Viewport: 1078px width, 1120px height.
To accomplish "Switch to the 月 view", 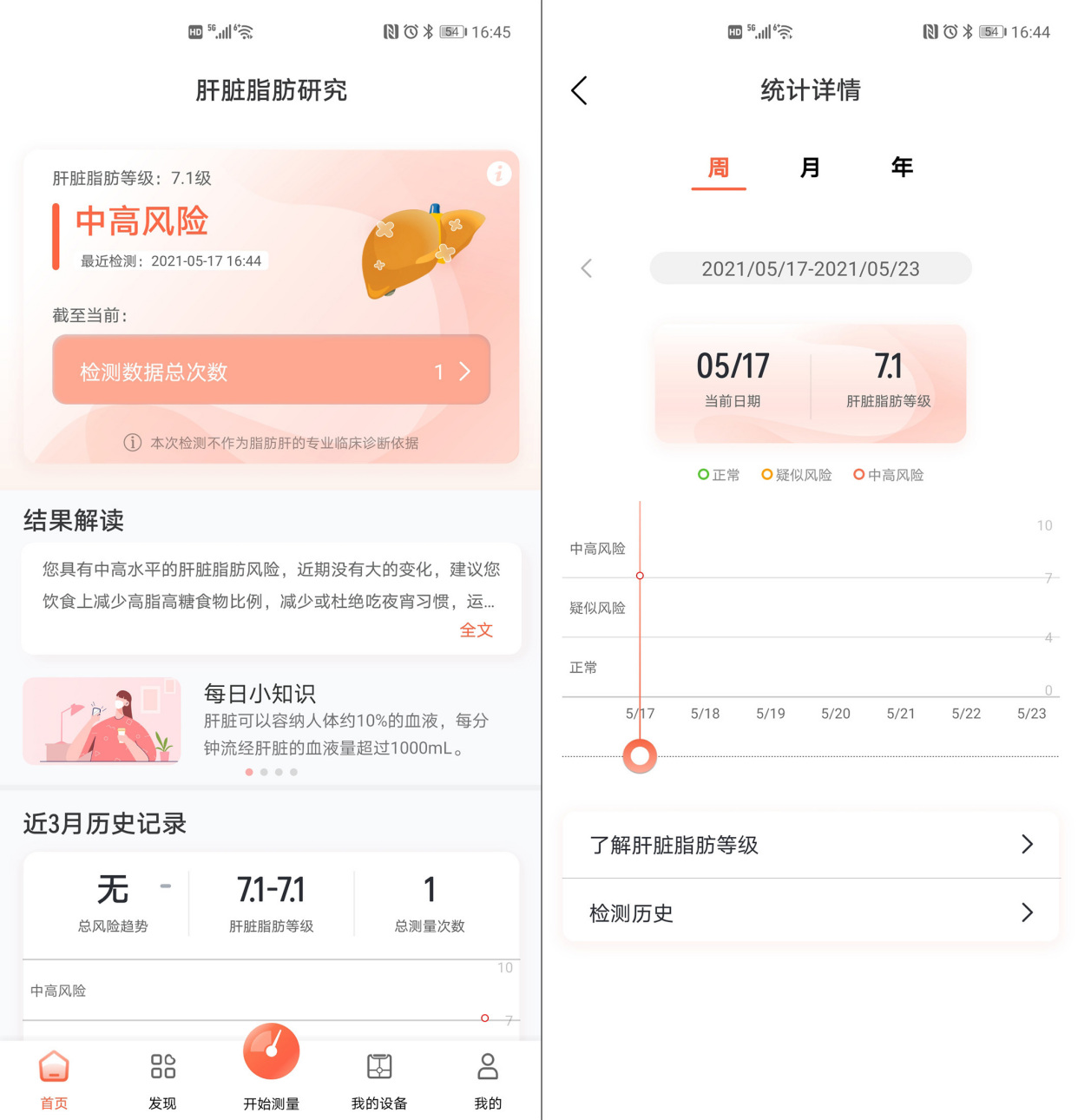I will click(x=810, y=168).
